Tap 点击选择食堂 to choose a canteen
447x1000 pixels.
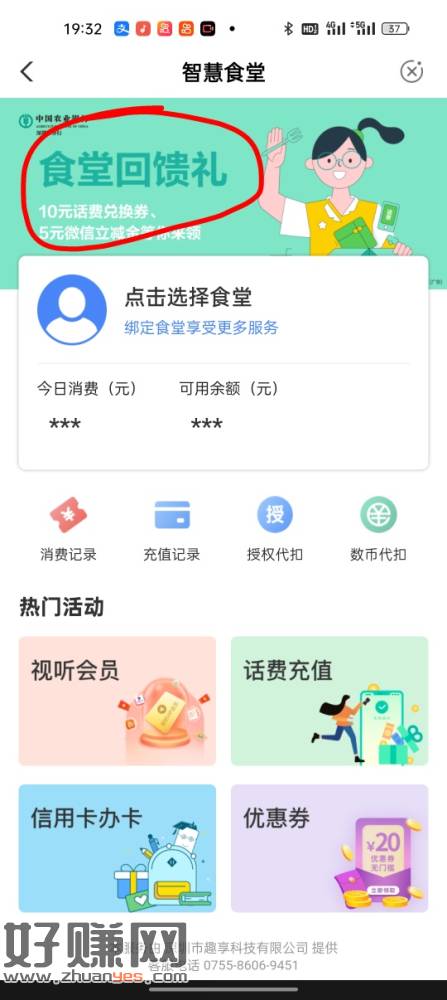tap(188, 297)
